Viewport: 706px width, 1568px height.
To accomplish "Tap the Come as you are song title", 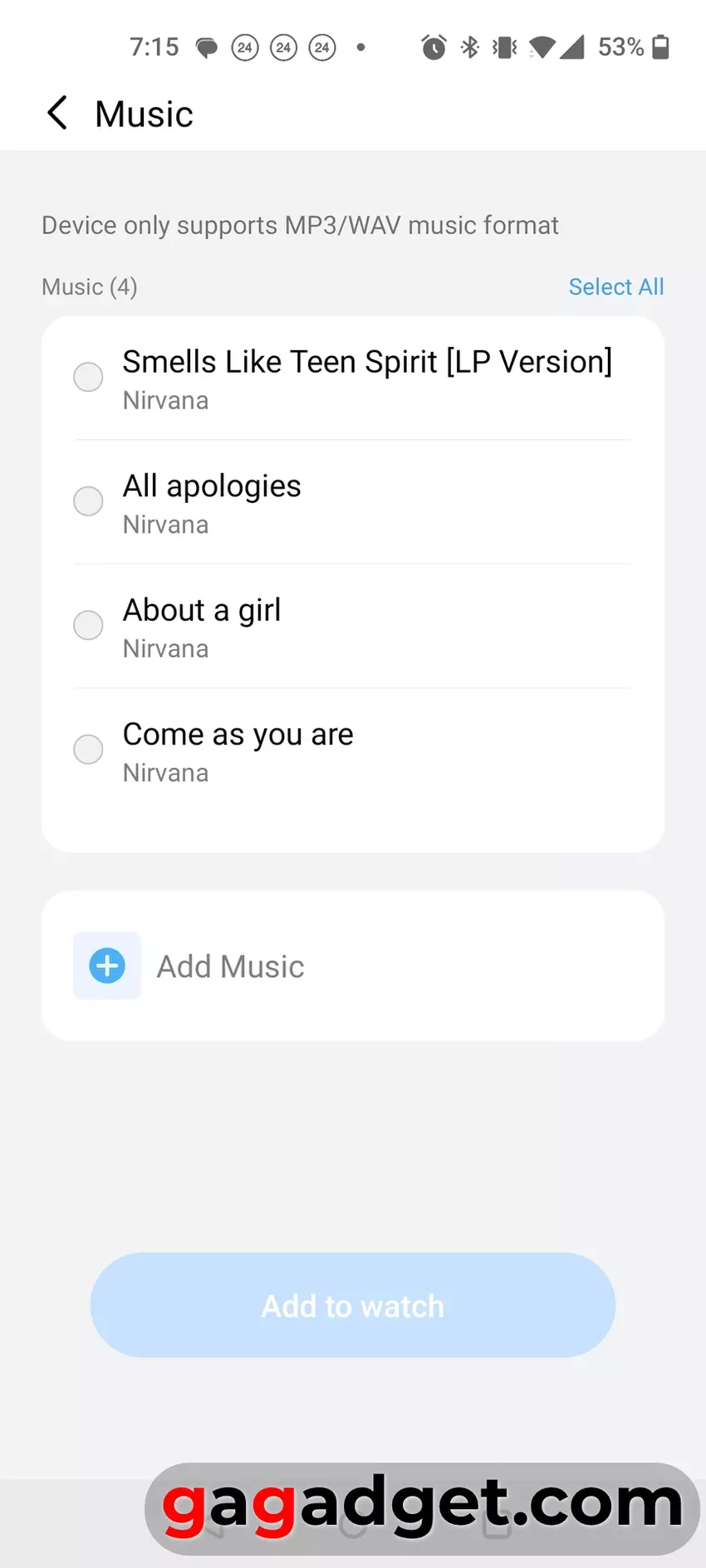I will (x=238, y=734).
